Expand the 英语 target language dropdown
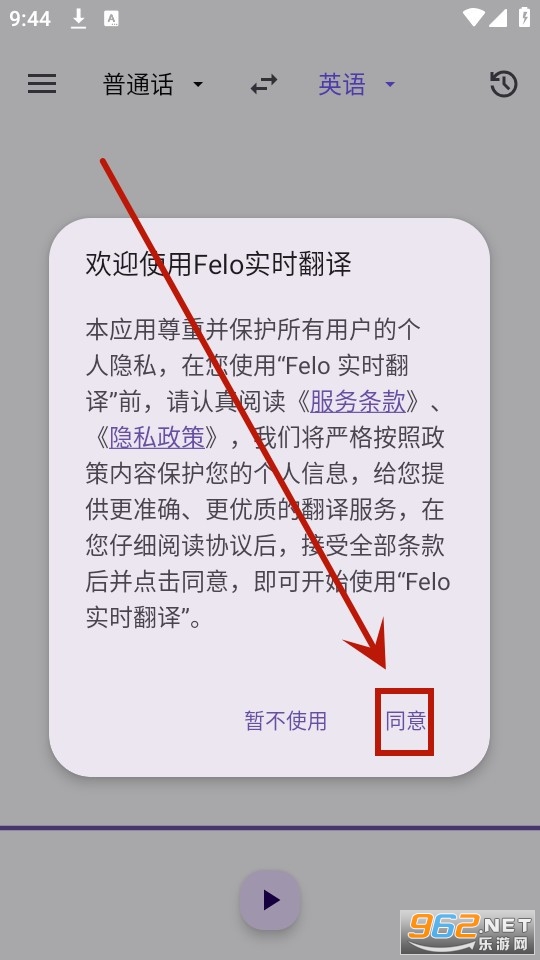The width and height of the screenshot is (540, 960). click(x=356, y=84)
